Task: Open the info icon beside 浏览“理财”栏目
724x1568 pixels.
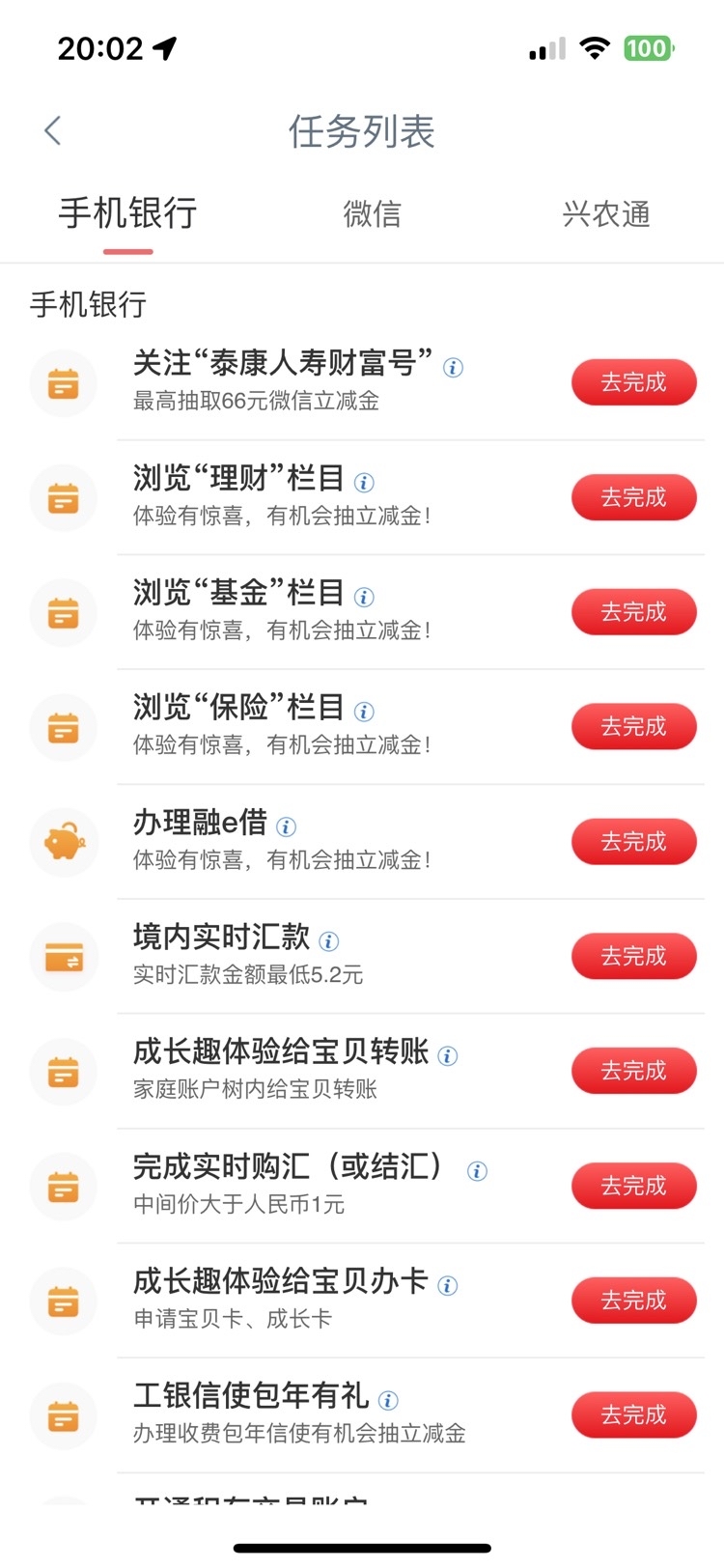Action: 364,483
